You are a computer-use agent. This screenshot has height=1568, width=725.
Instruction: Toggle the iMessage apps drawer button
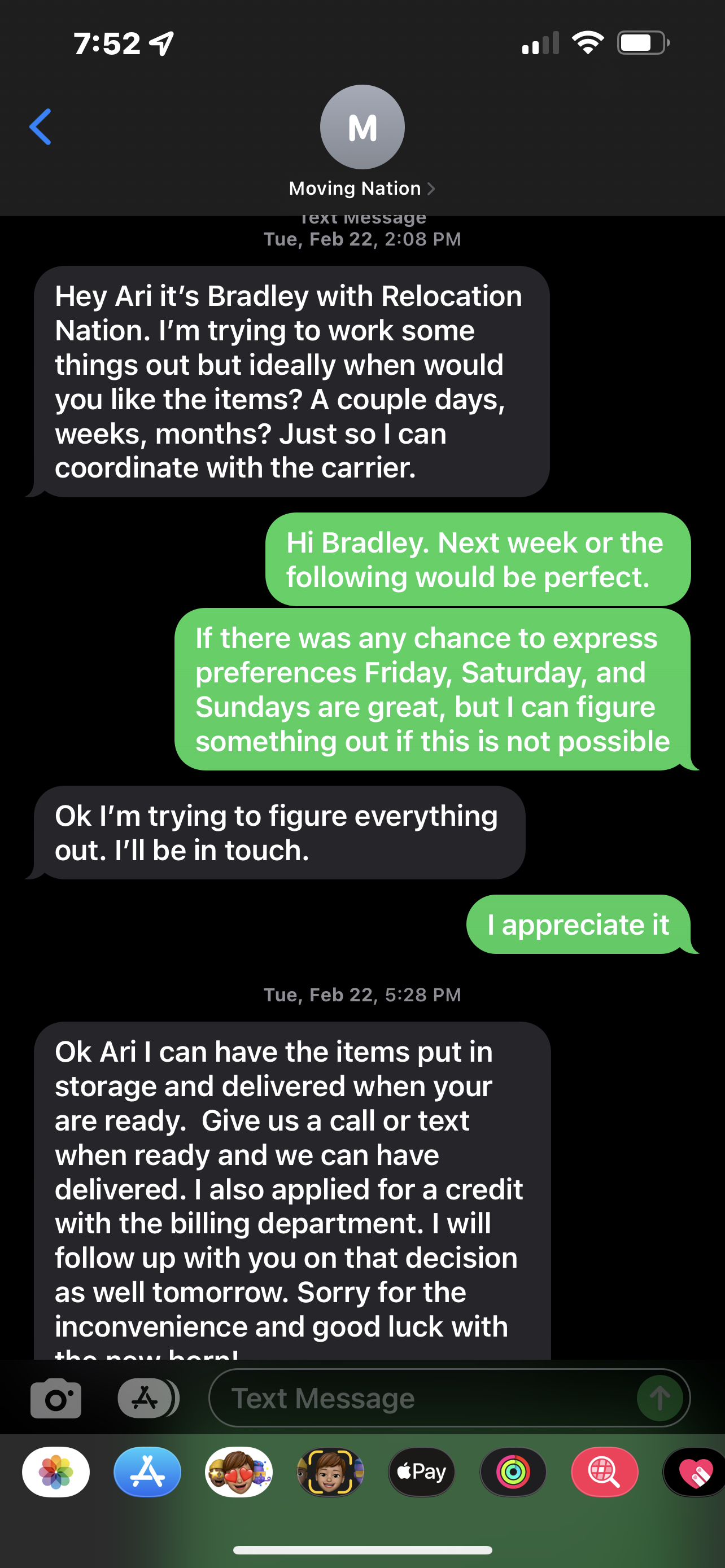point(147,1398)
